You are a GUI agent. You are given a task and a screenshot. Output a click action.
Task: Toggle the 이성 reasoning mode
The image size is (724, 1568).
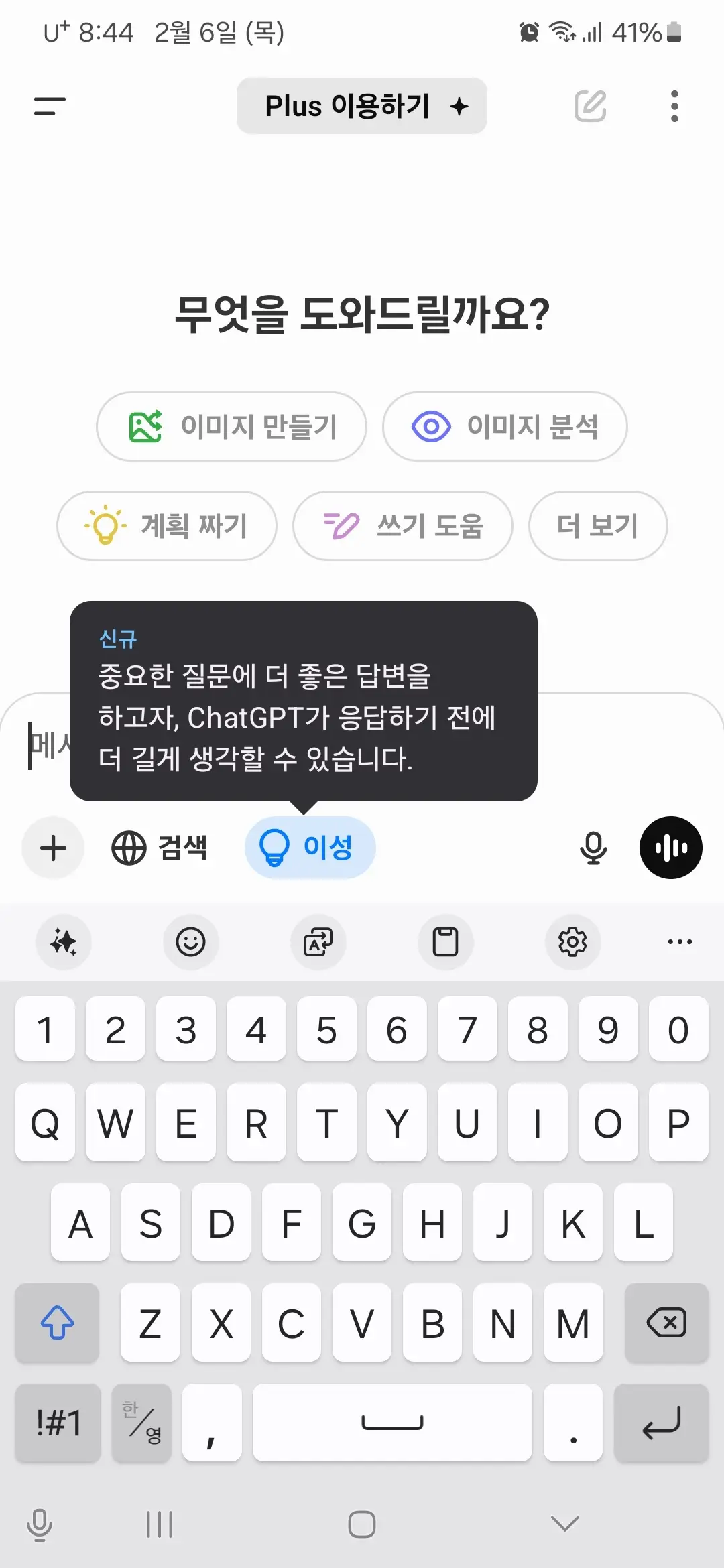point(309,848)
